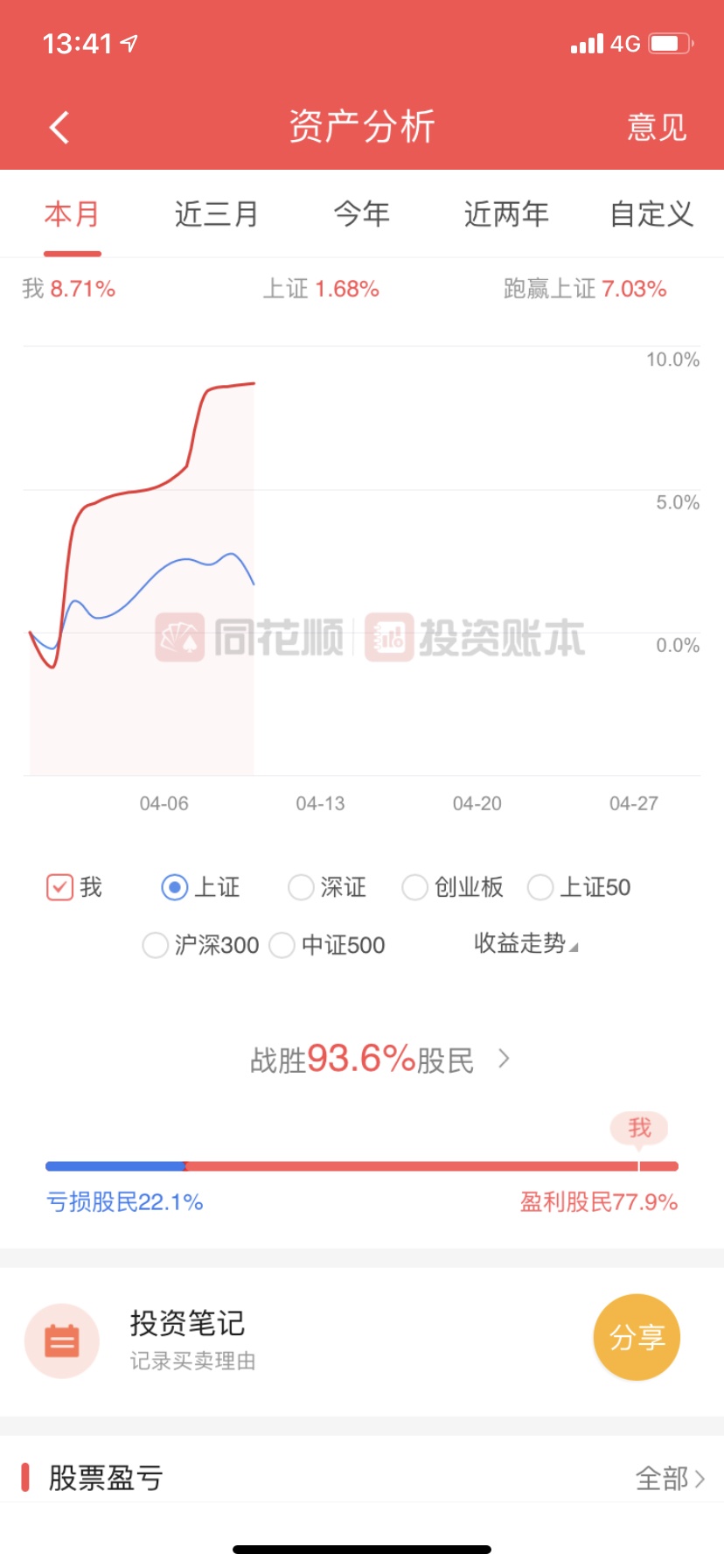Screen dimensions: 724x1568
Task: Switch to the 今年 tab
Action: coord(361,213)
